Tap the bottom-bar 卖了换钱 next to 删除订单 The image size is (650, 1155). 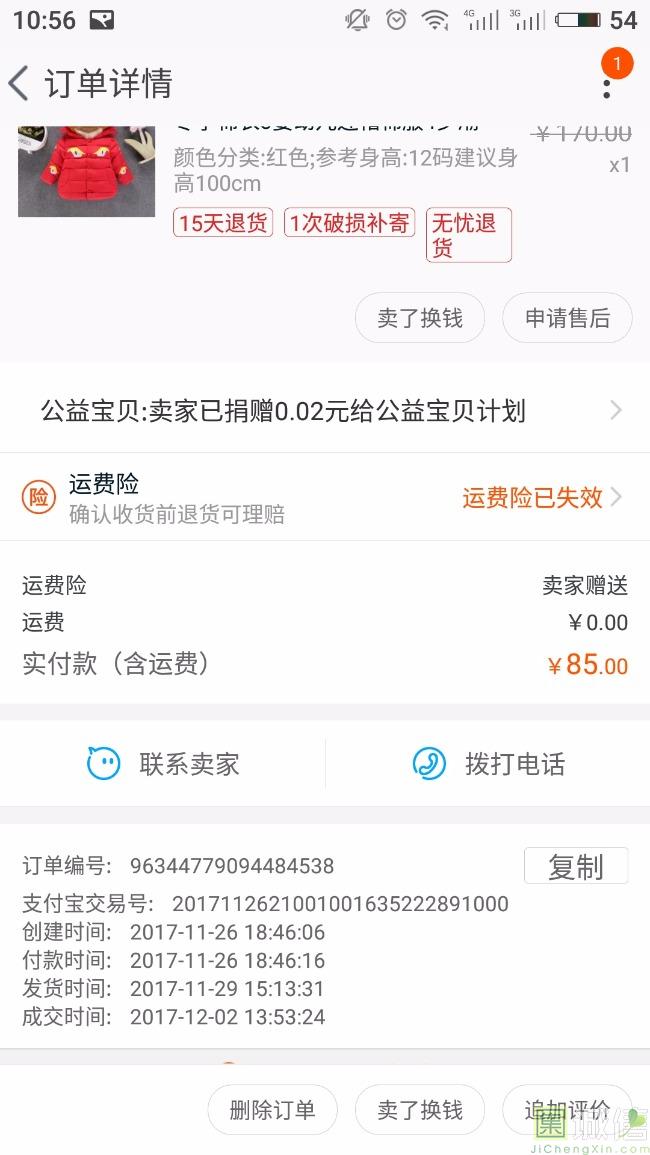420,1110
